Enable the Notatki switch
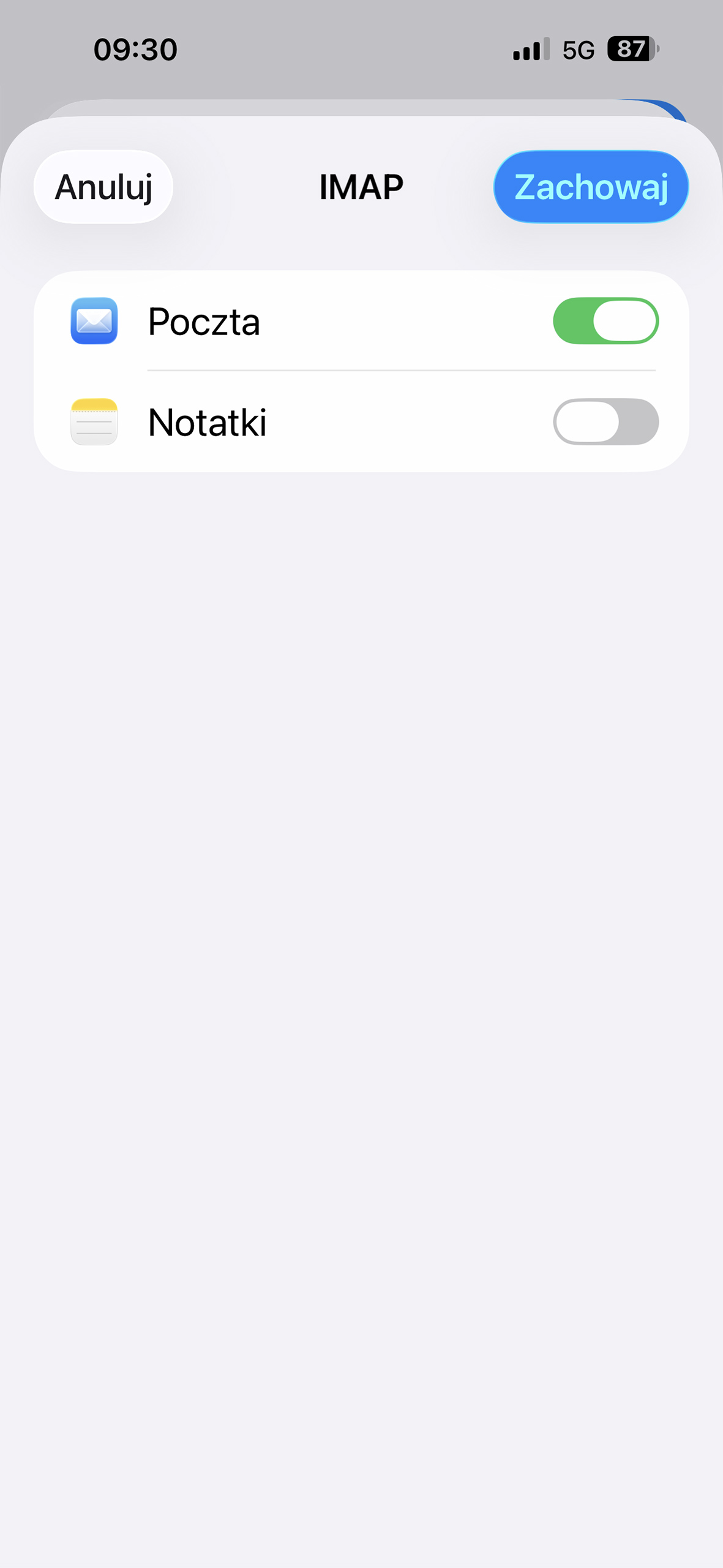 (x=605, y=422)
